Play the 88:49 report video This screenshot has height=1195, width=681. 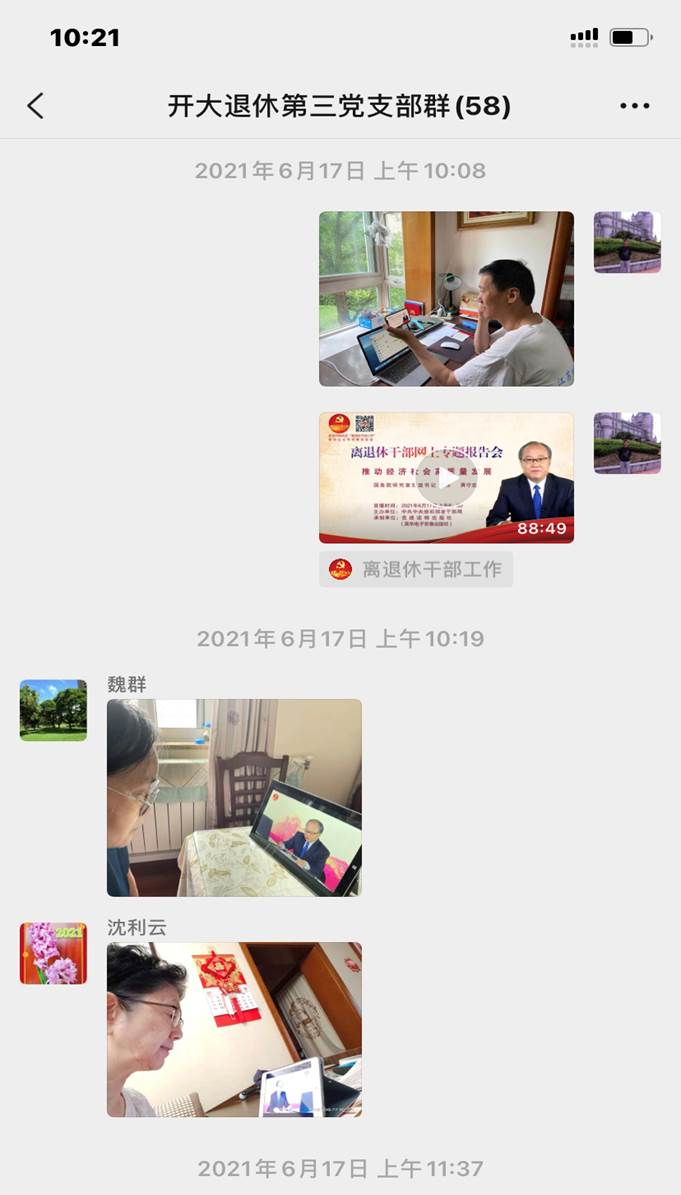[446, 478]
